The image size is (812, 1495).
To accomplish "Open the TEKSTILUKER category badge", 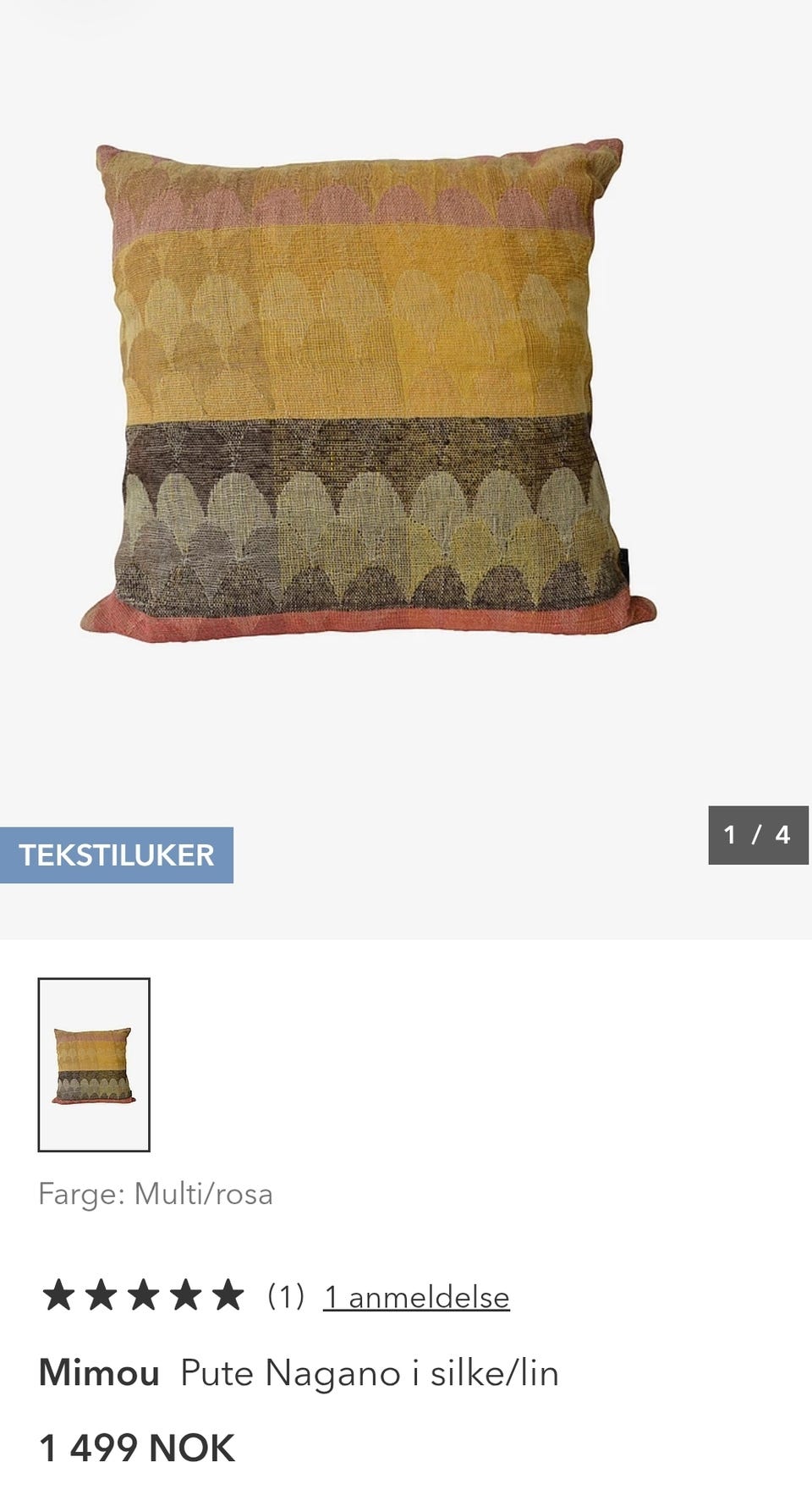I will pyautogui.click(x=118, y=855).
